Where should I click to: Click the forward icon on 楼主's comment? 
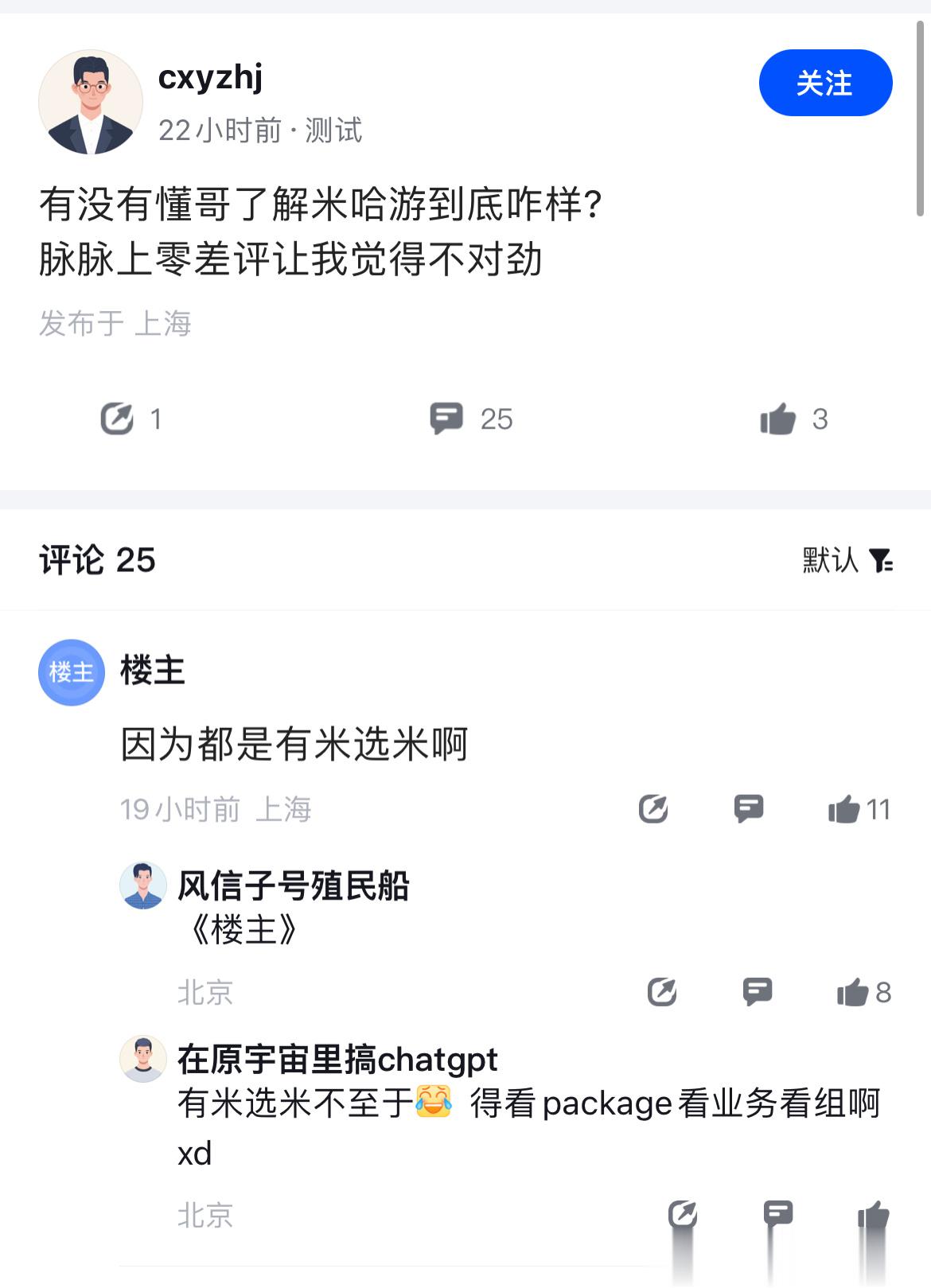click(x=652, y=809)
